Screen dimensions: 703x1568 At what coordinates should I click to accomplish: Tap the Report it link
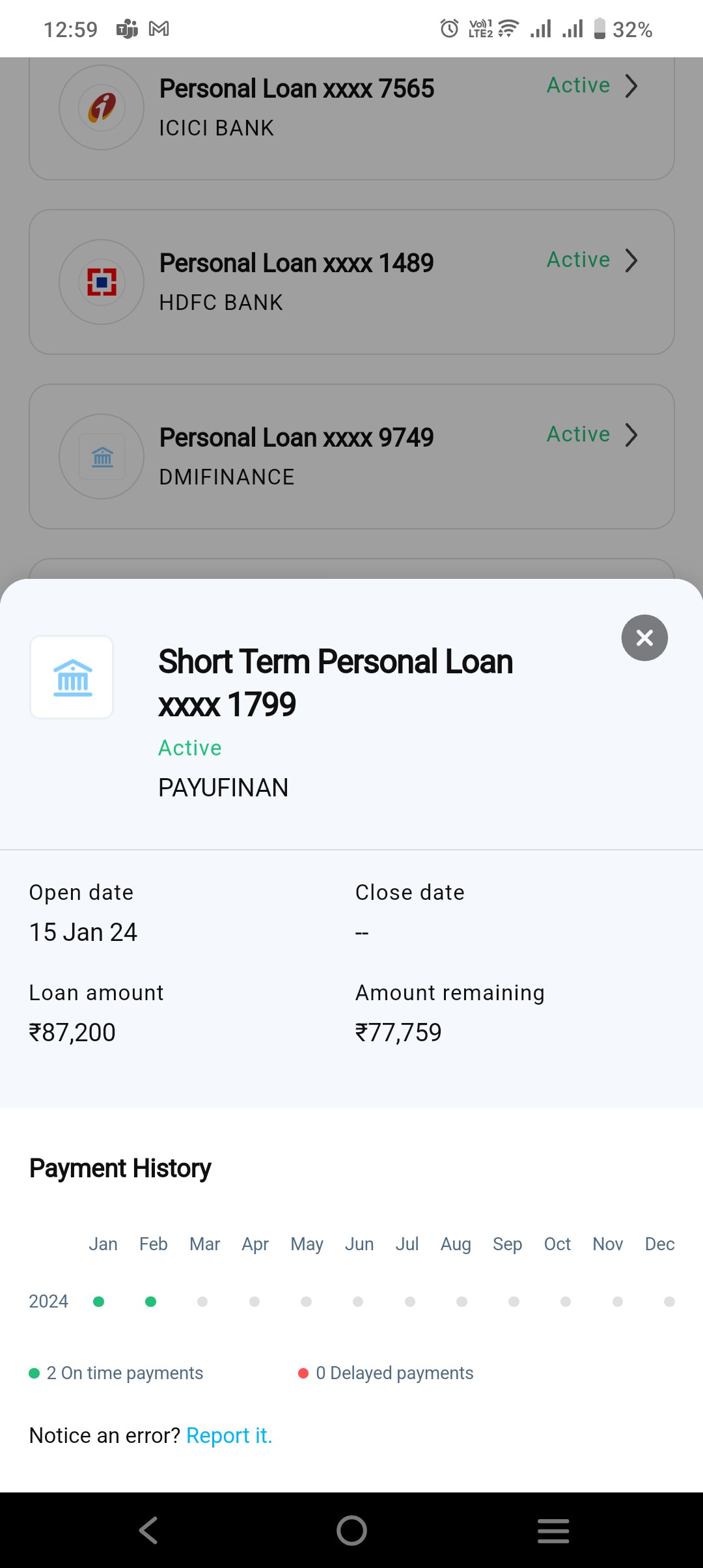[x=229, y=1435]
